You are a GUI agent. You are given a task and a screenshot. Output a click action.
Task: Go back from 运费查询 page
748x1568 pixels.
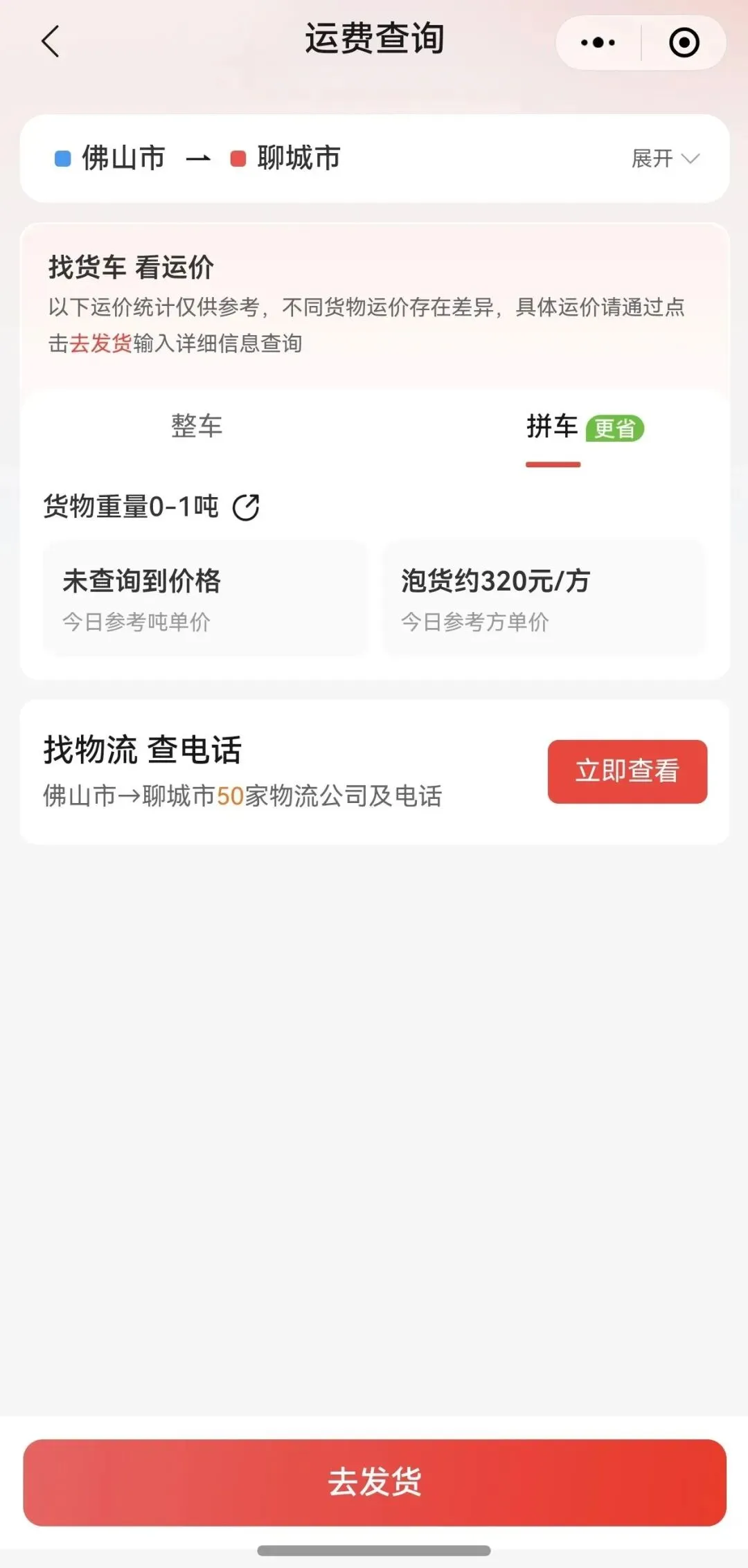tap(51, 42)
